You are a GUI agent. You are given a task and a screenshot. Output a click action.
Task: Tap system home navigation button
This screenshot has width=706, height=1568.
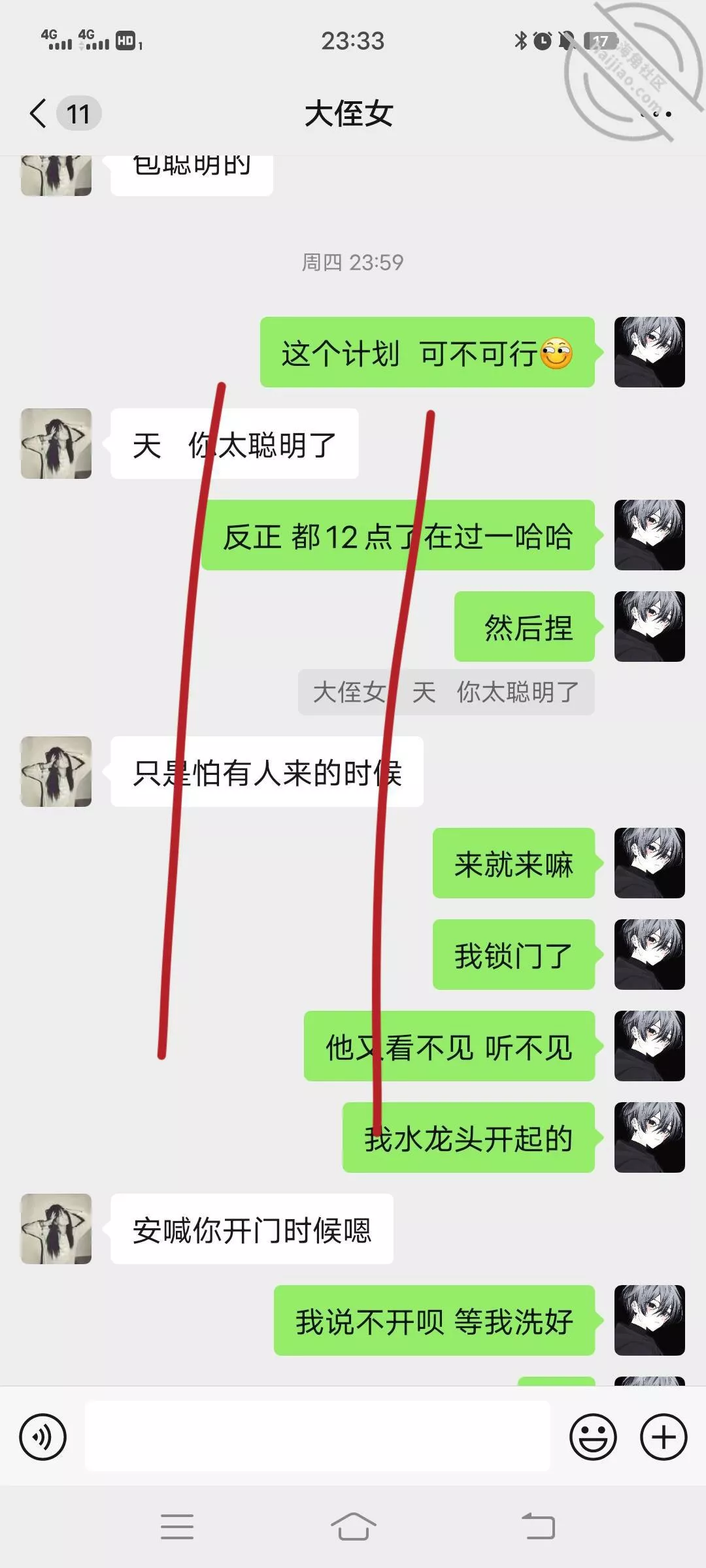(x=353, y=1527)
